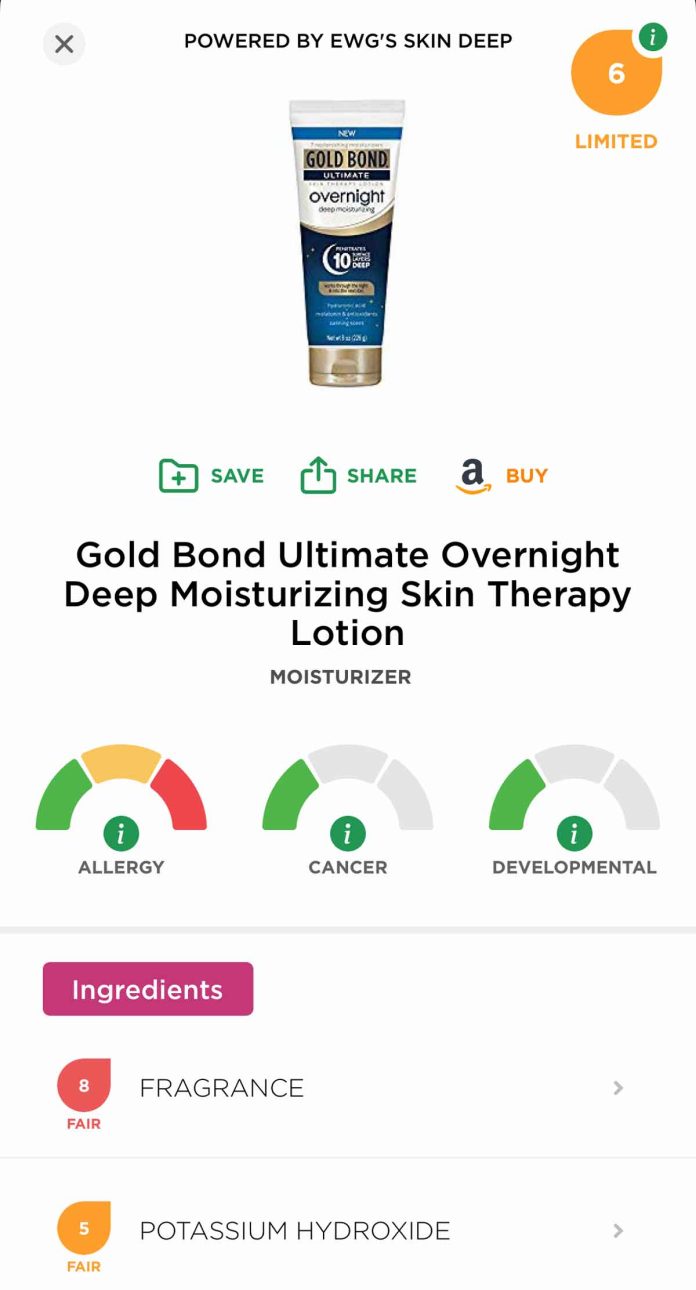Show info about the Developmental rating
This screenshot has height=1290, width=696.
pos(574,832)
